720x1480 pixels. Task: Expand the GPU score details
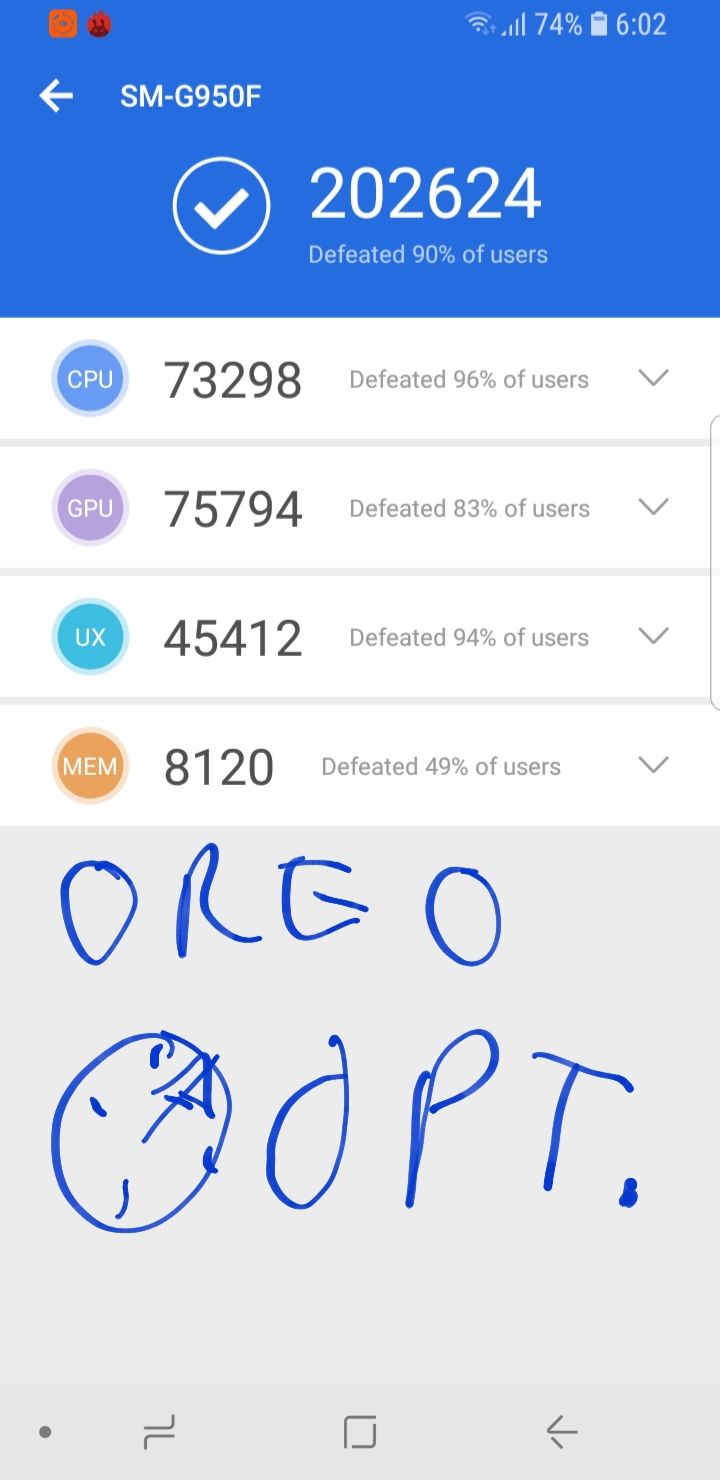[x=653, y=507]
